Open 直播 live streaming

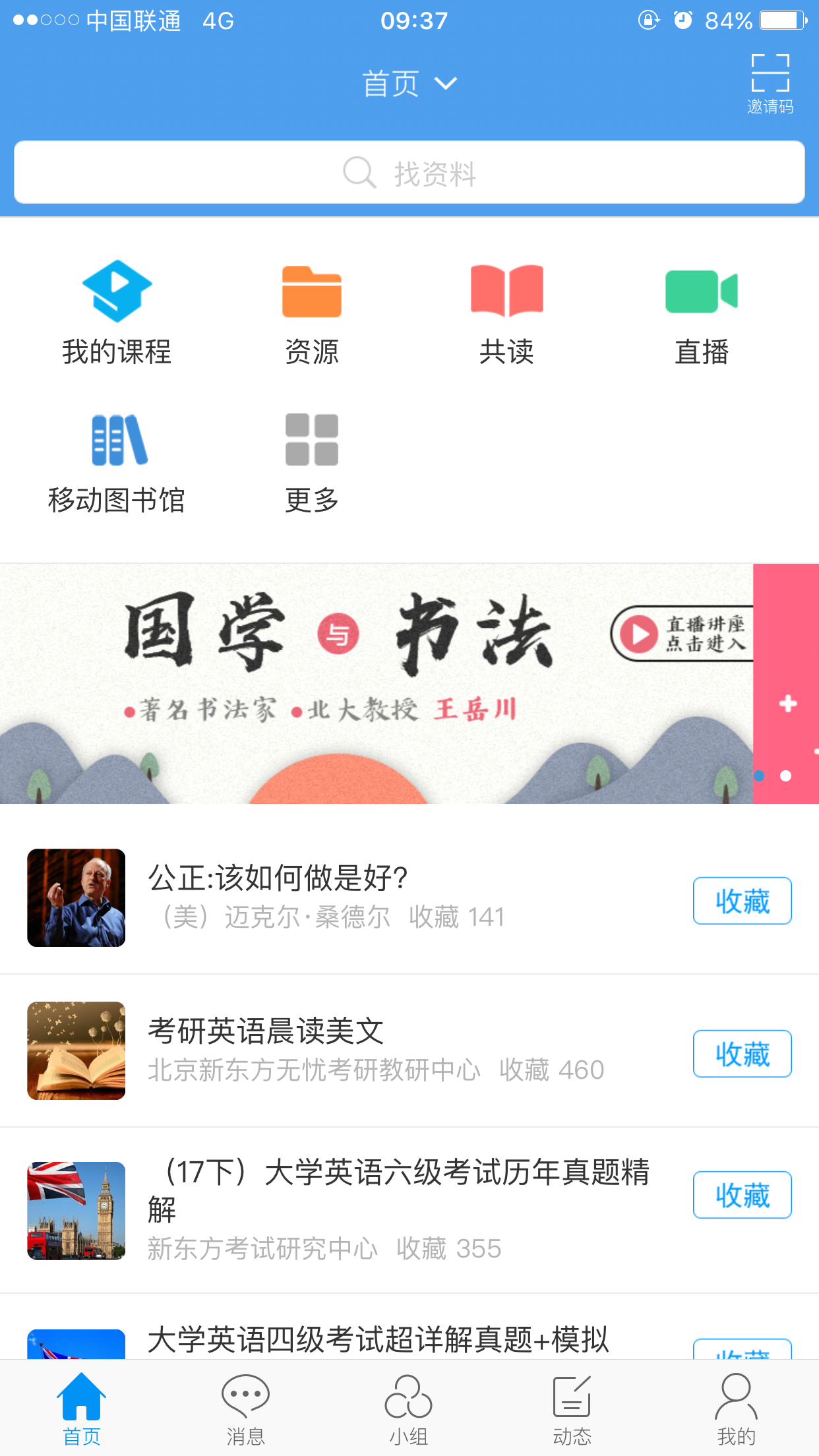pos(701,312)
